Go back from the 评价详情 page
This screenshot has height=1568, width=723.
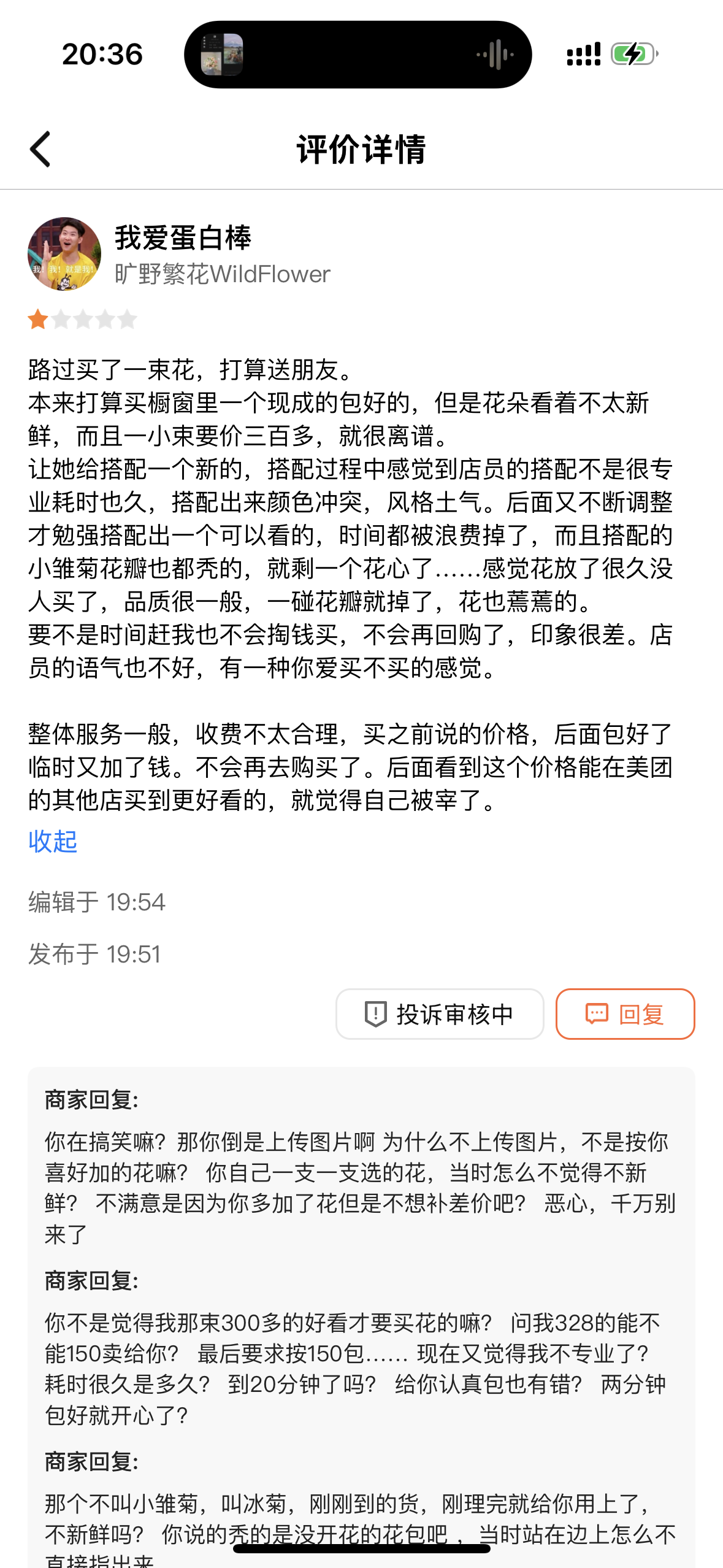[40, 149]
